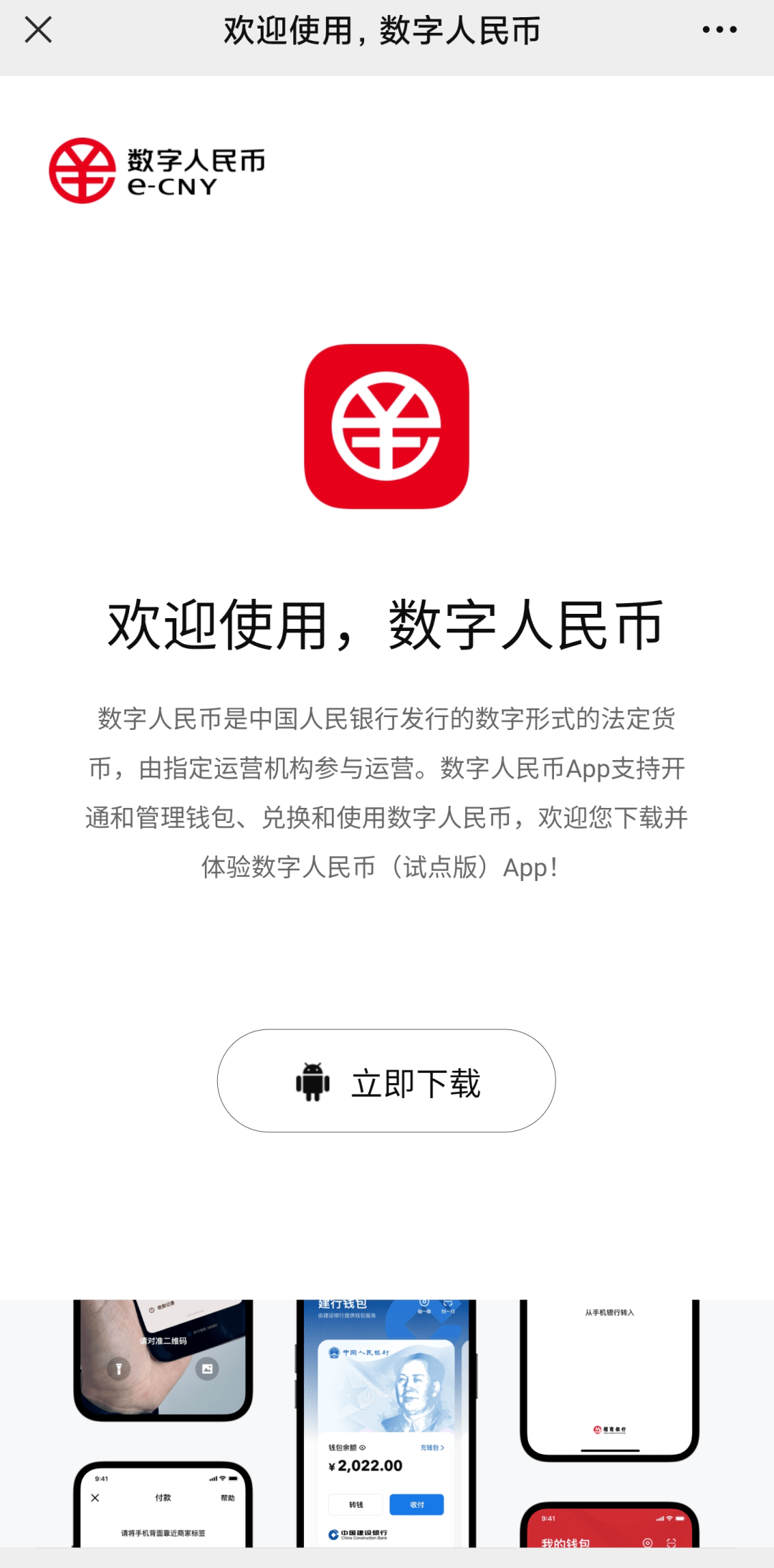Image resolution: width=774 pixels, height=1568 pixels.
Task: Open the three-dot overflow menu
Action: point(719,30)
